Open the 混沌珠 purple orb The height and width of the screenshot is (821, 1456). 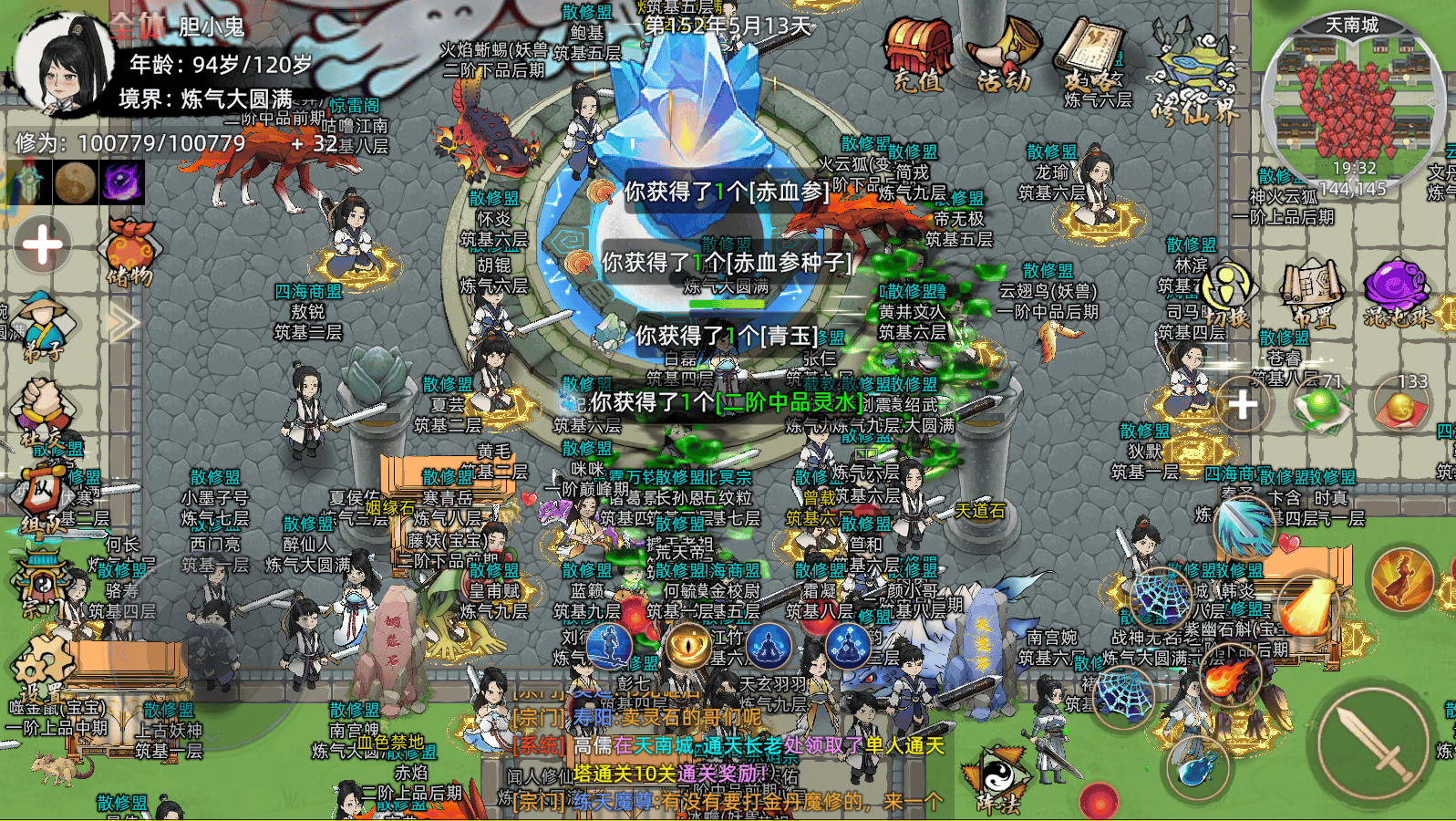click(1397, 294)
